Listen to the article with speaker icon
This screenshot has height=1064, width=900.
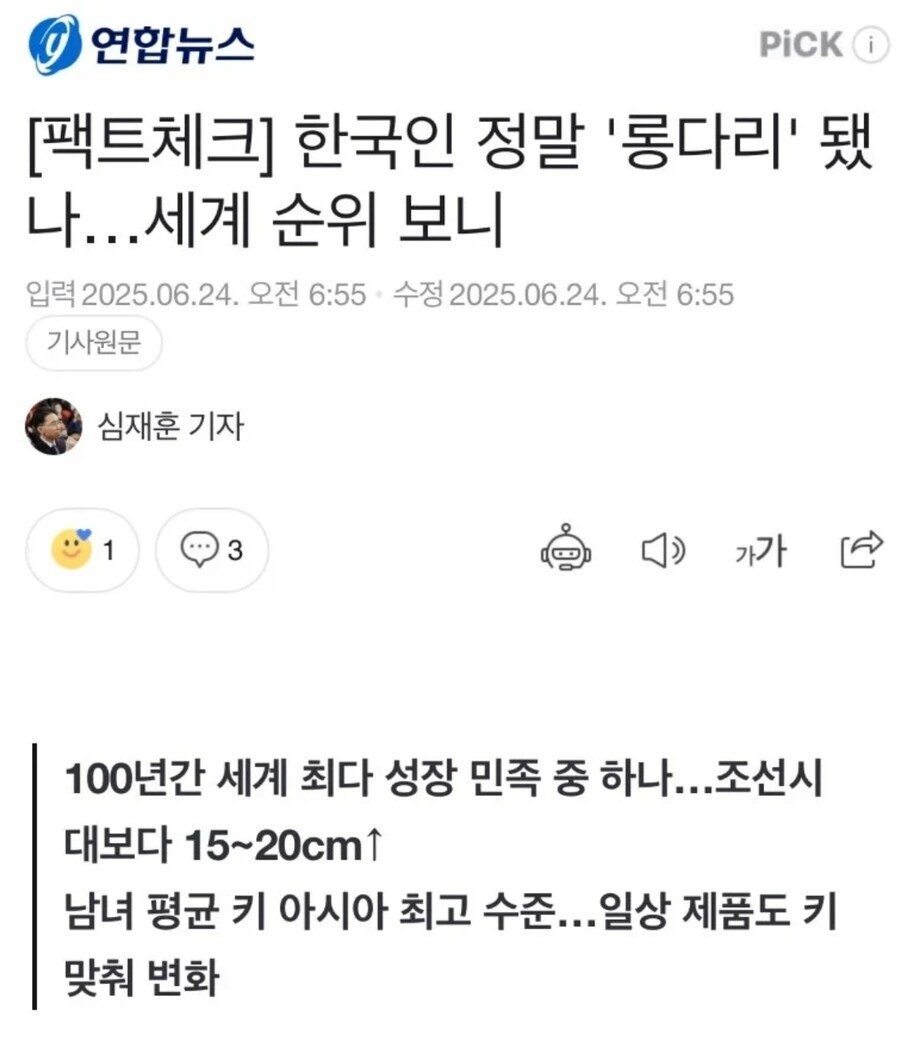coord(662,549)
